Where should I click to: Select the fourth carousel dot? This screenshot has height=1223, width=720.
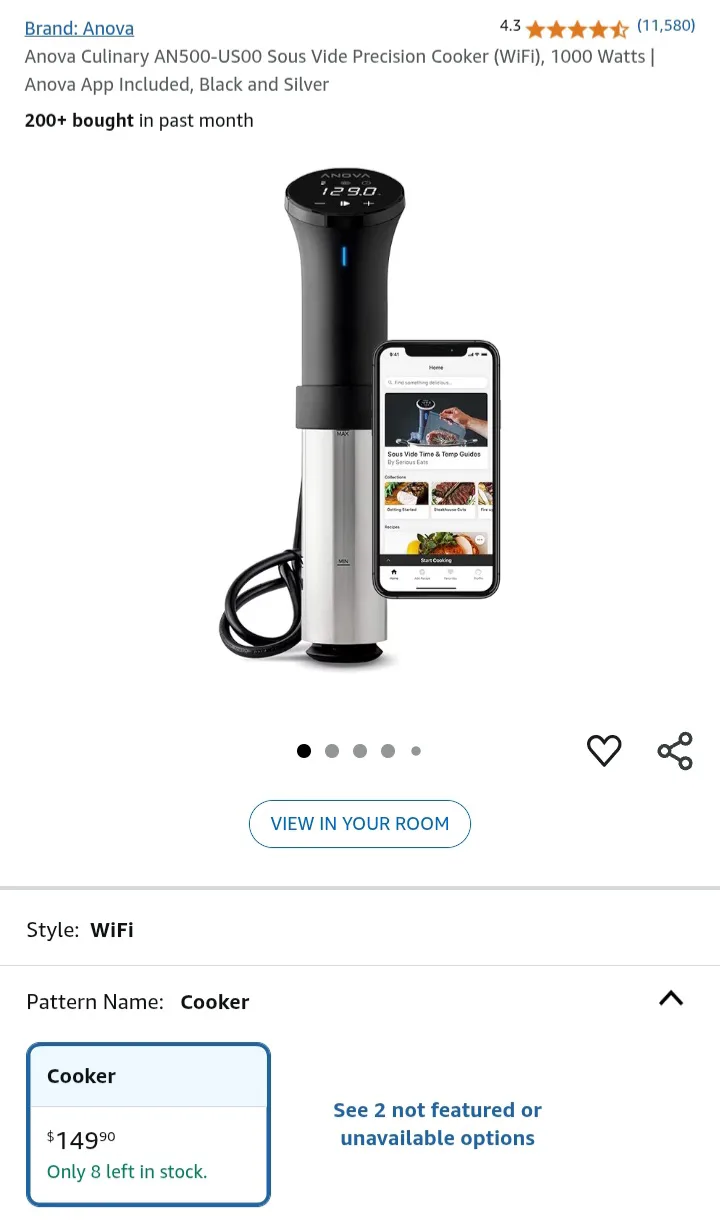click(x=388, y=750)
